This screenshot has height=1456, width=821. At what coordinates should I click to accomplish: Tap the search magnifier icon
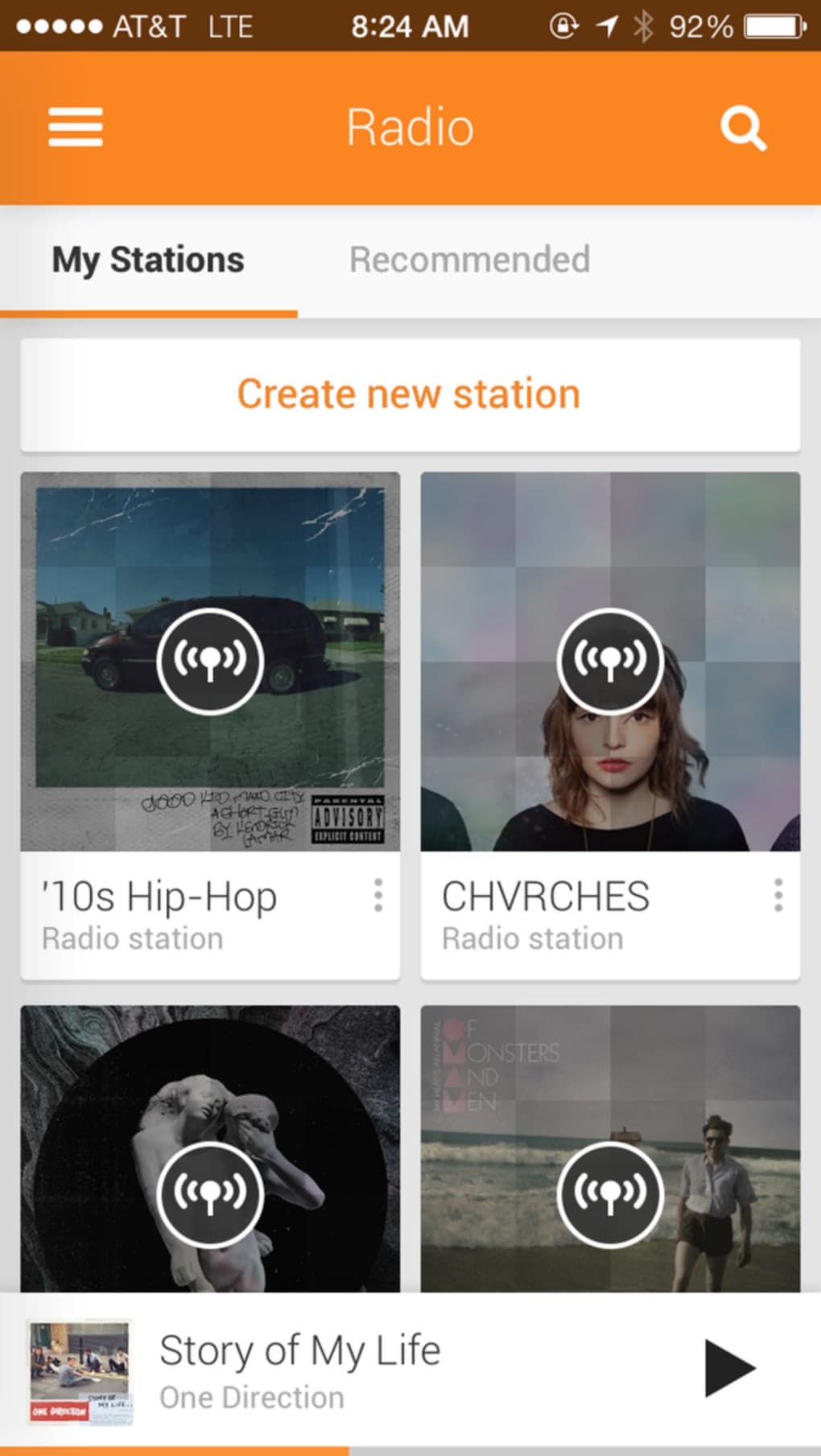point(743,128)
